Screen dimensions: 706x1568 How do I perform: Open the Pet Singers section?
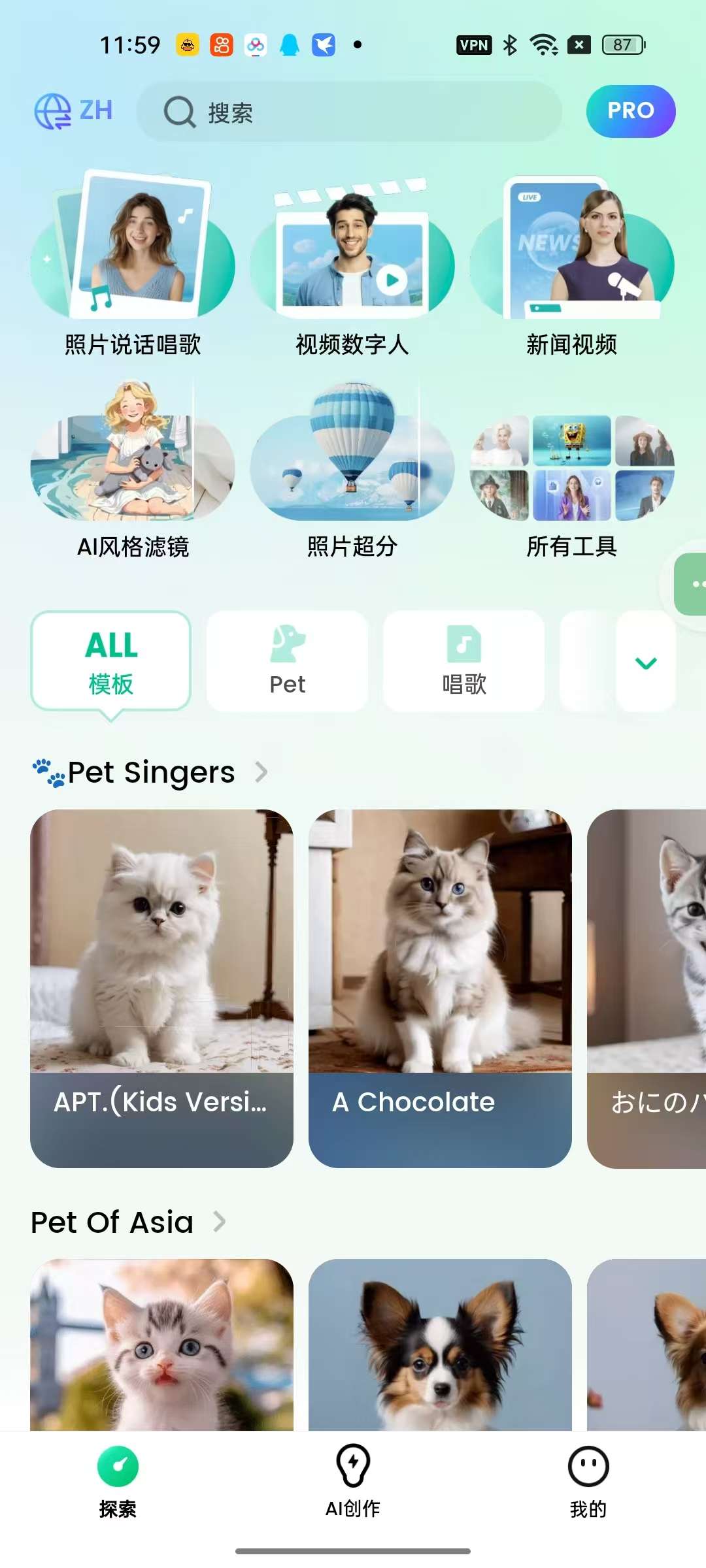coord(151,772)
